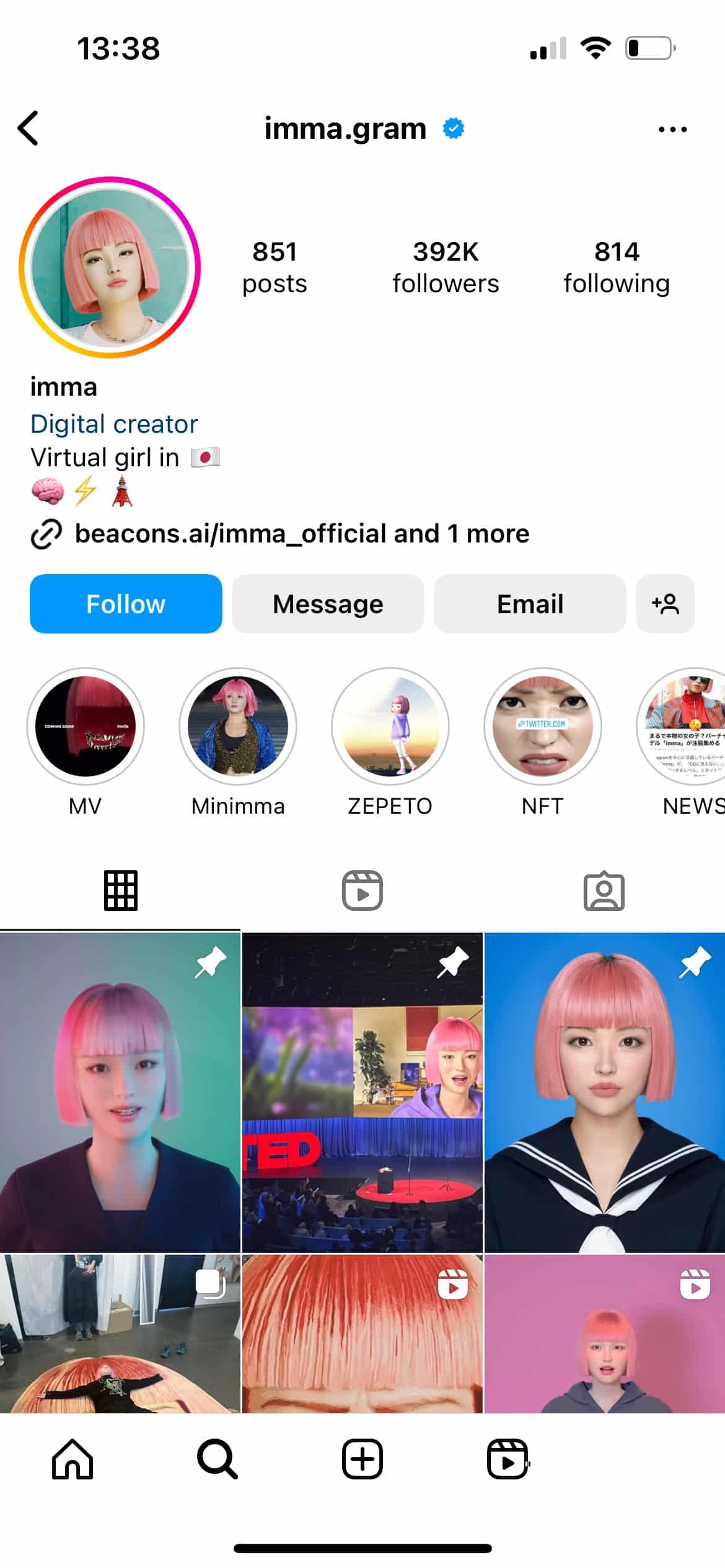Show the list of 392K followers
725x1568 pixels.
[446, 267]
